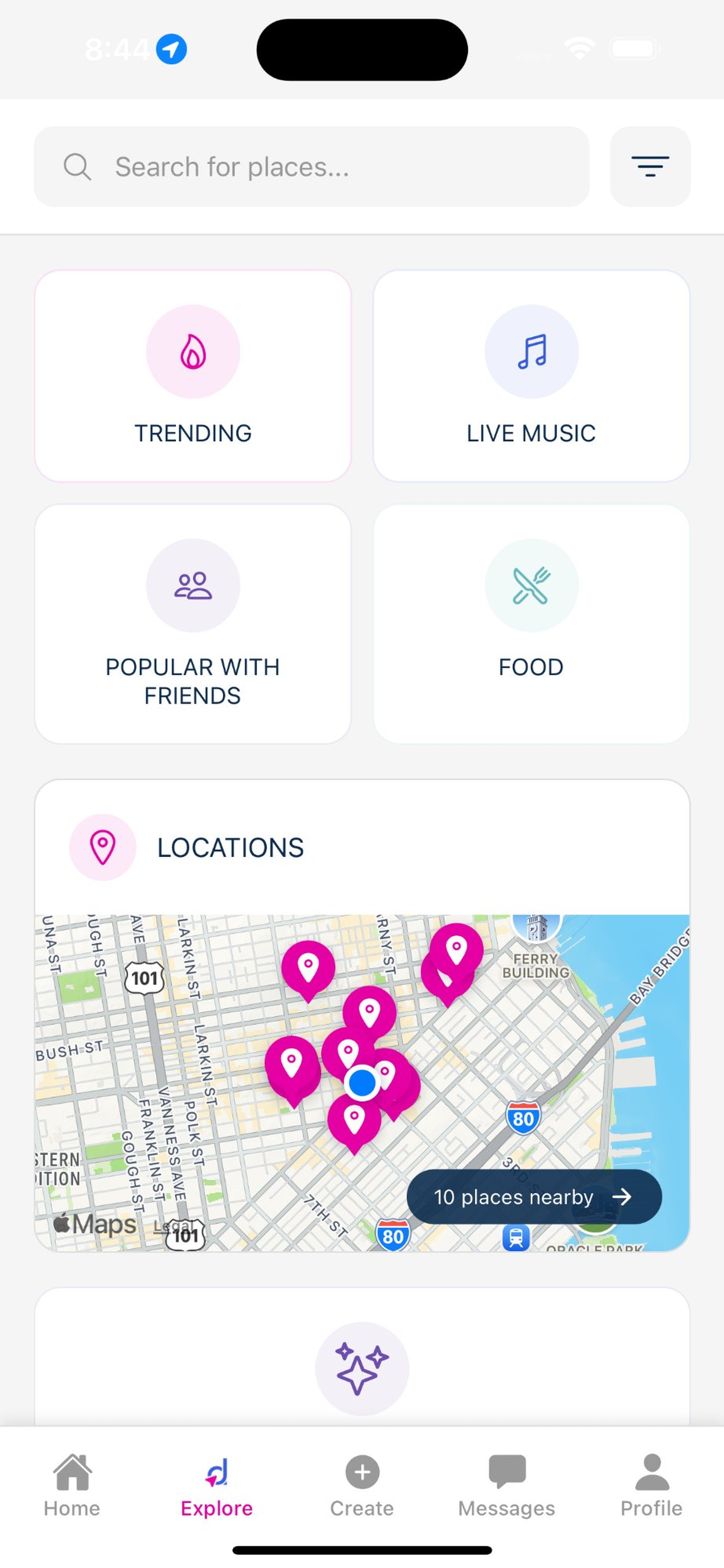Open the Food category card
This screenshot has width=724, height=1568.
click(531, 624)
